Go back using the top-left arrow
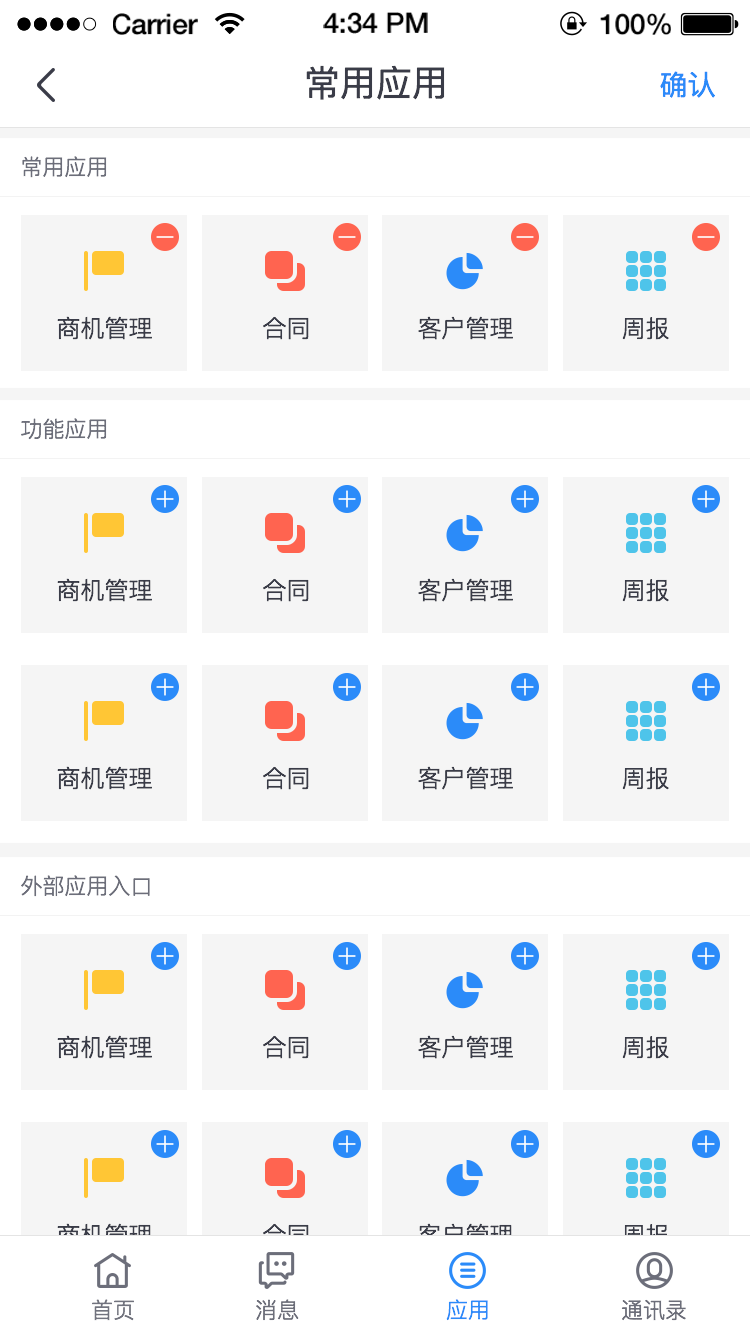The width and height of the screenshot is (750, 1334). click(x=46, y=85)
